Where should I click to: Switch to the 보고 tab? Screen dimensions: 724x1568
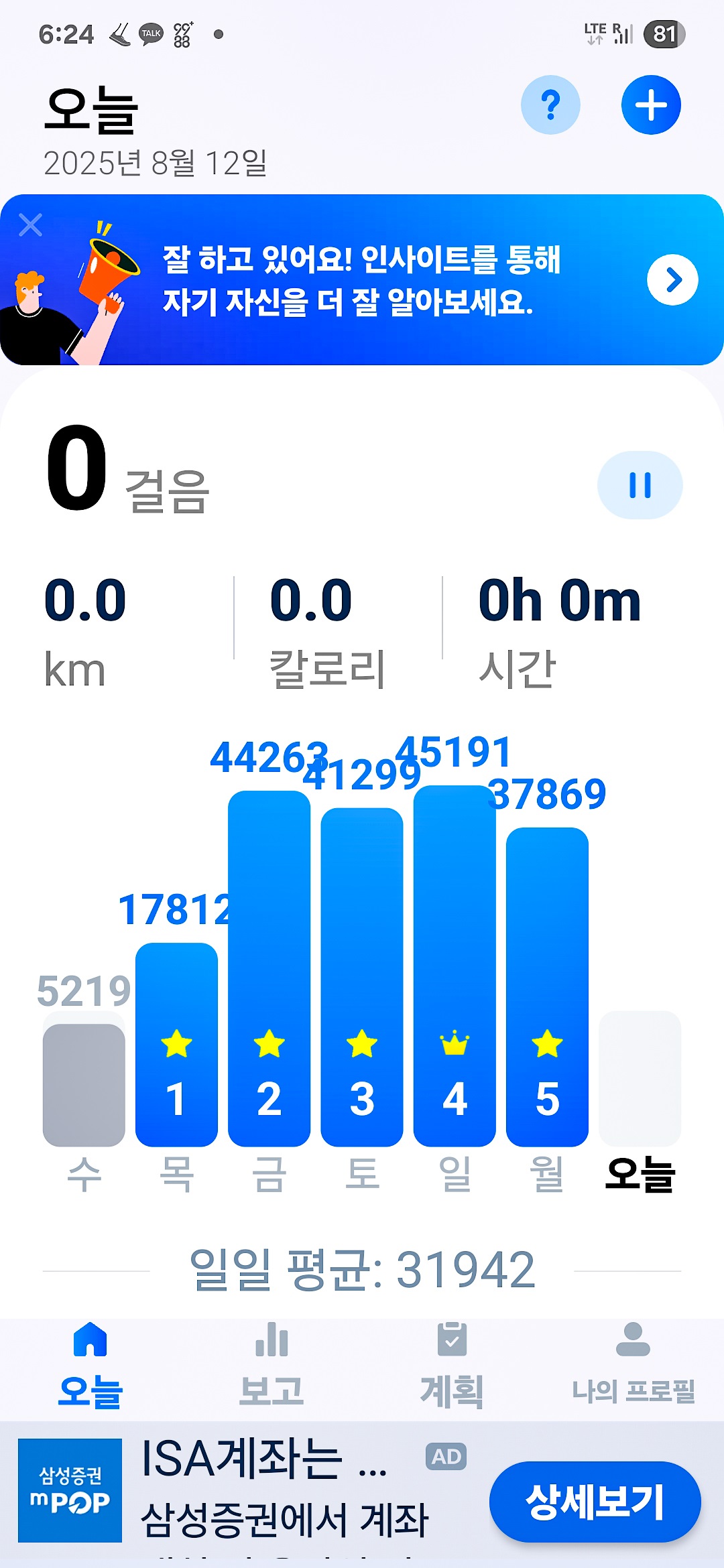(271, 1364)
